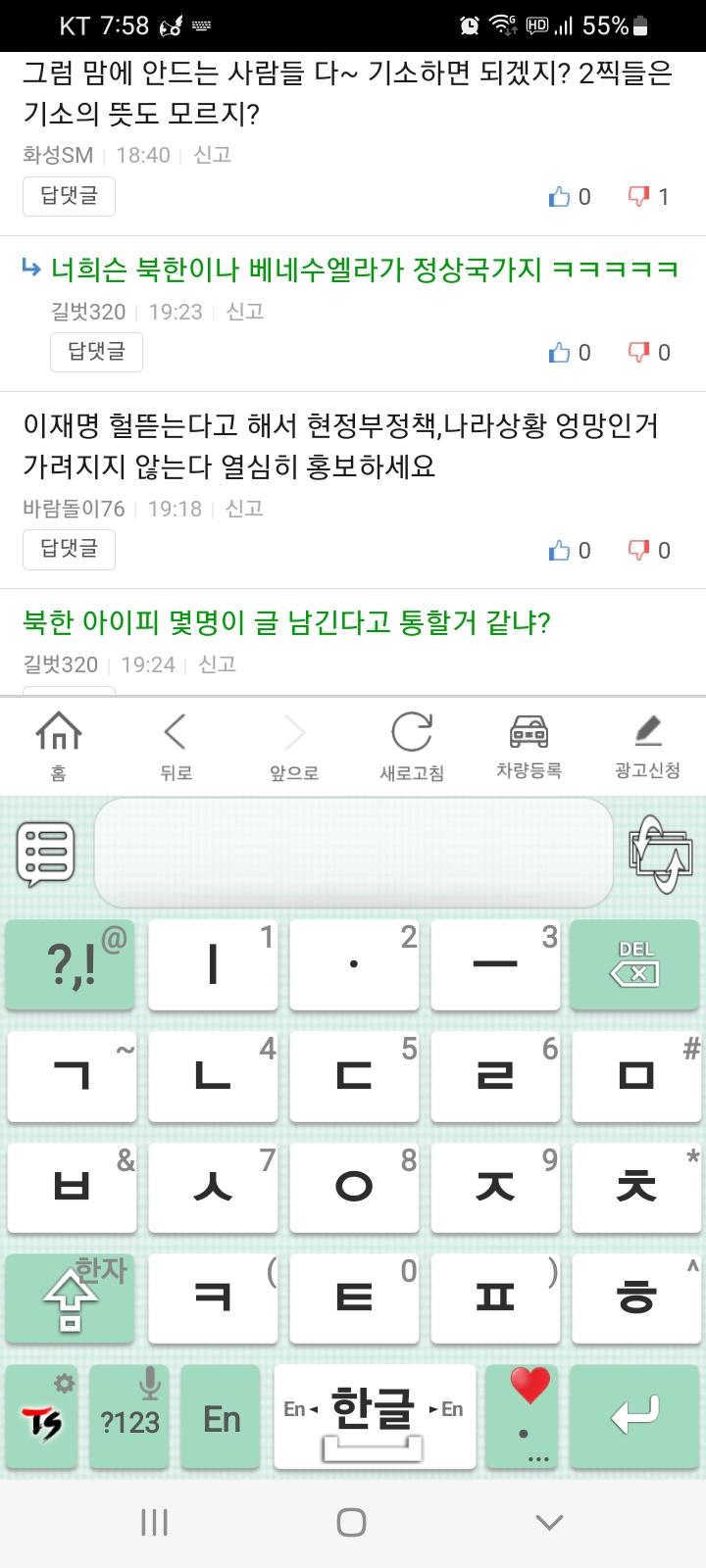
Task: Open the ?123 symbols keyboard
Action: pos(129,1418)
